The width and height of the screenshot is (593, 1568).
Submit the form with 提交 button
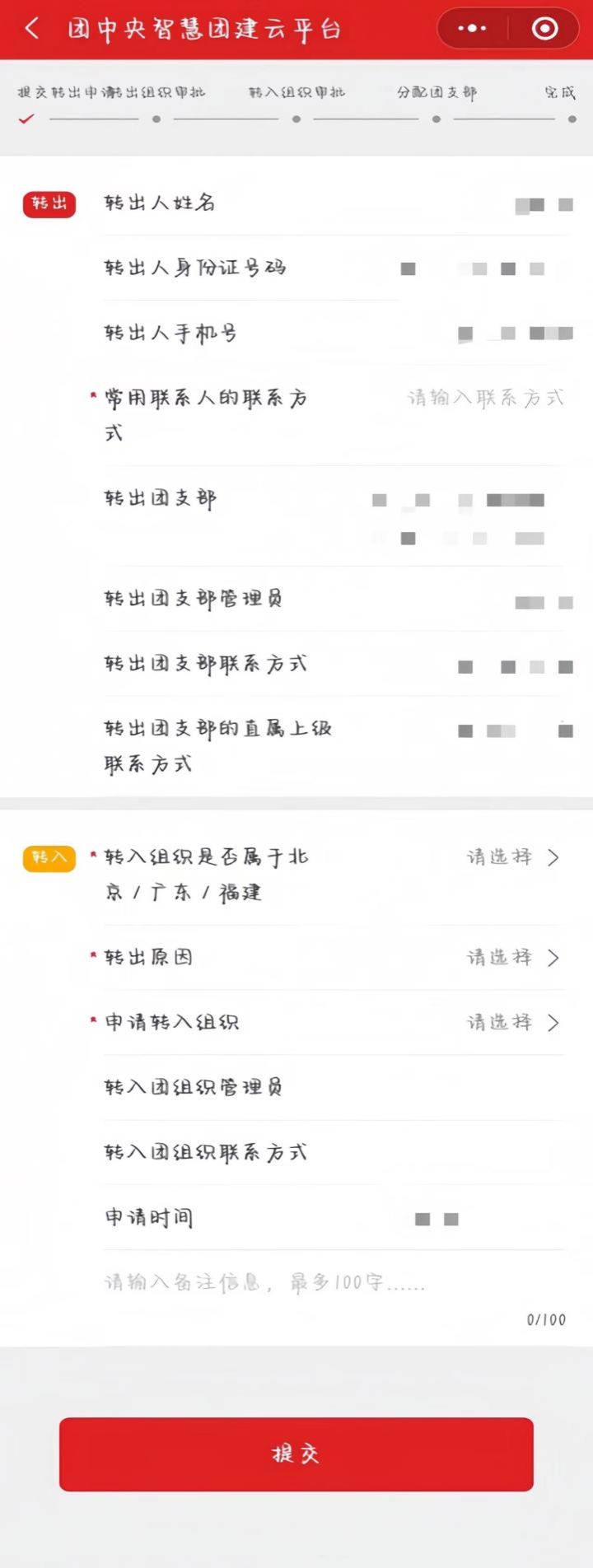tap(296, 1454)
